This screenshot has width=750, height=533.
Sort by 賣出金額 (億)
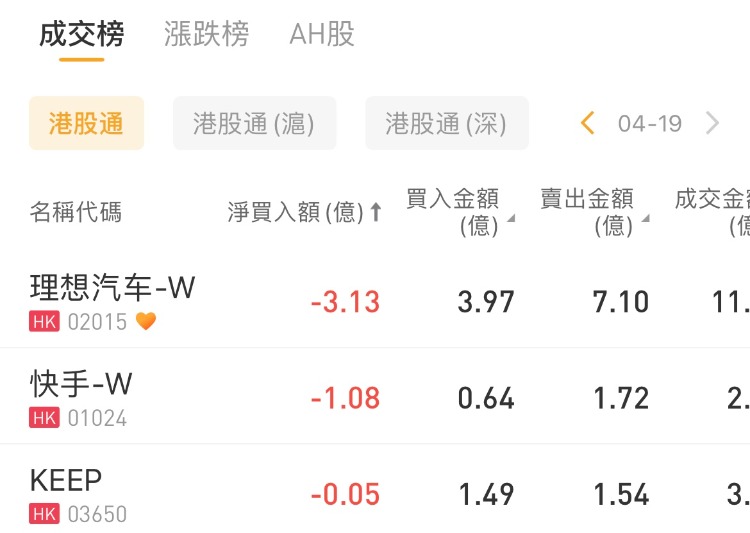point(594,212)
